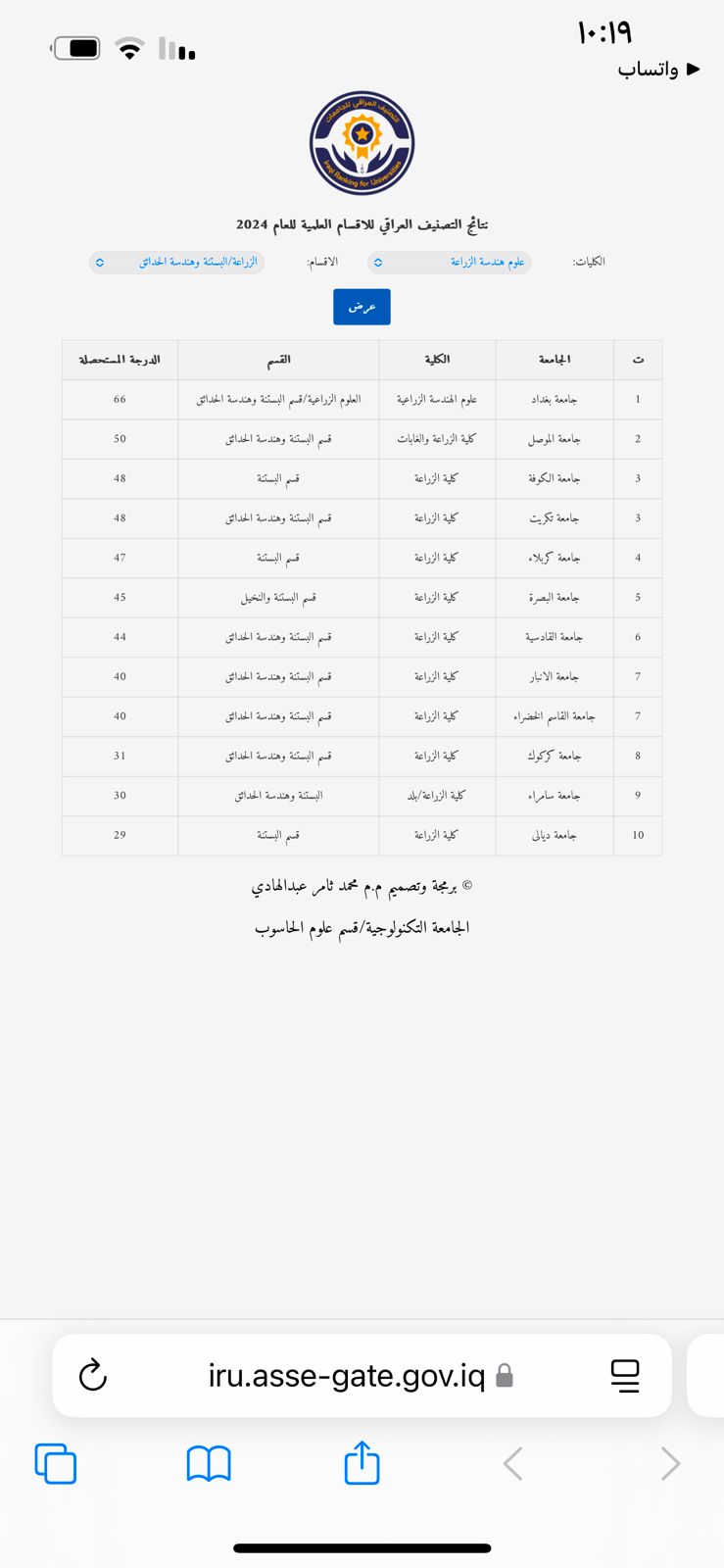
Task: Tap the blue عرض button
Action: pos(362,307)
